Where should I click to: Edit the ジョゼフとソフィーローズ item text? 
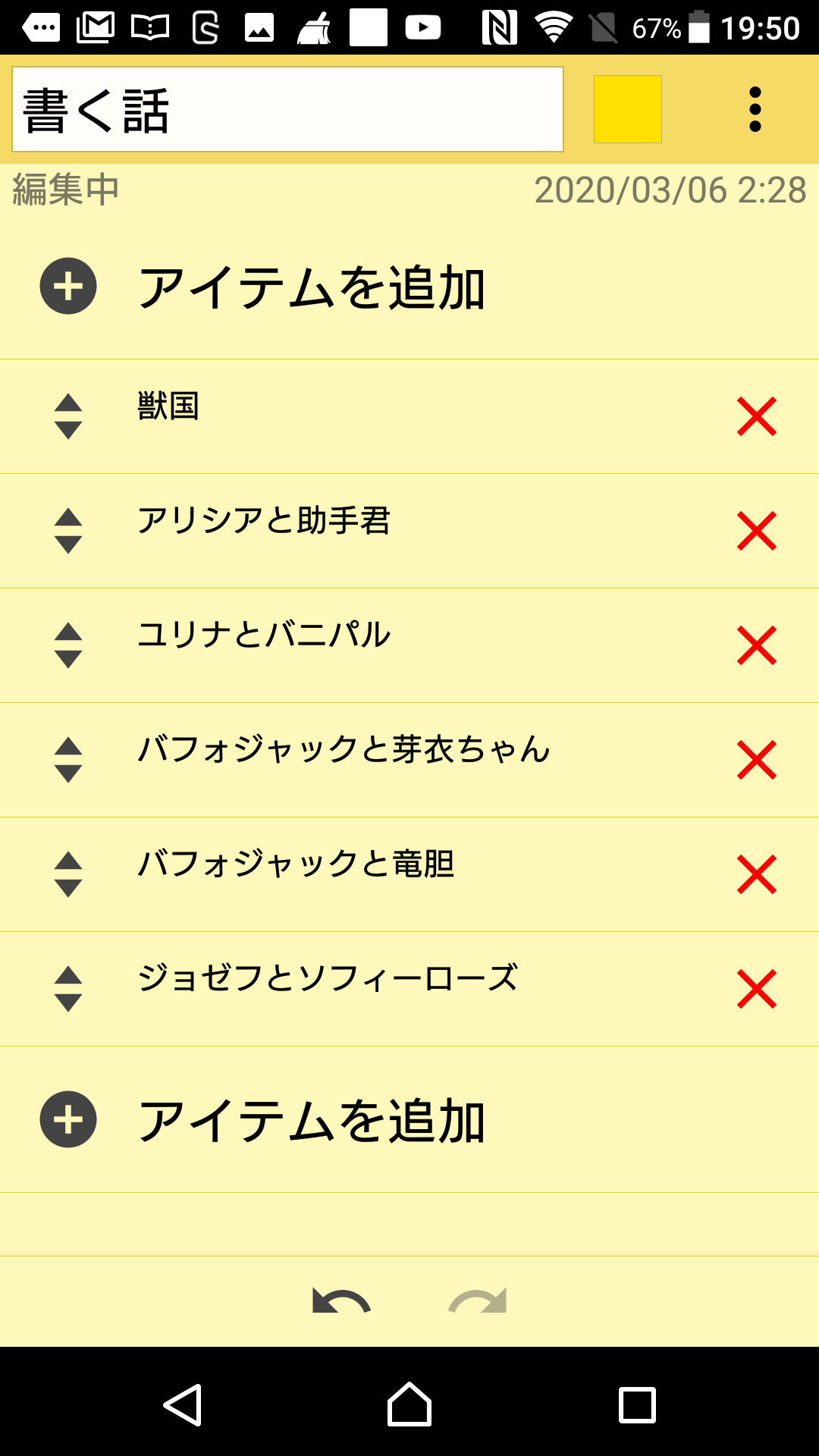[x=328, y=978]
